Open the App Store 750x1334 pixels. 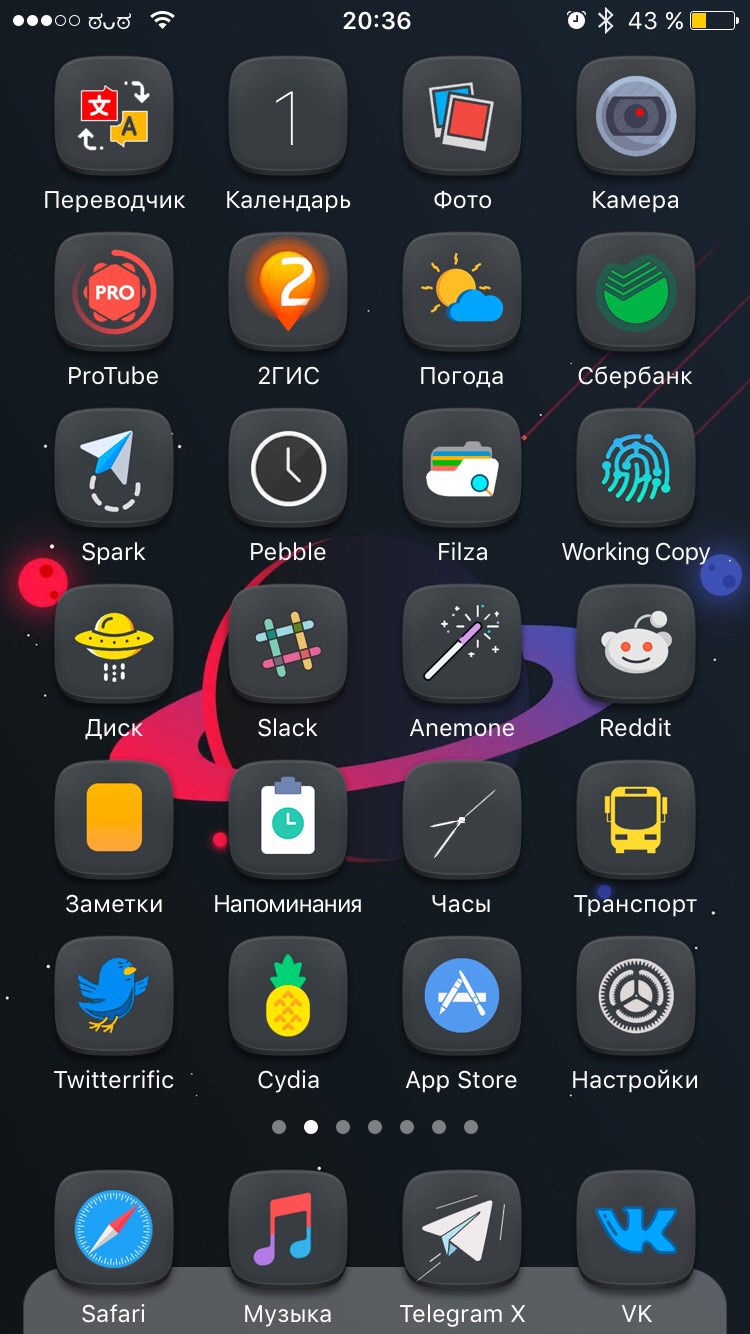pyautogui.click(x=462, y=997)
